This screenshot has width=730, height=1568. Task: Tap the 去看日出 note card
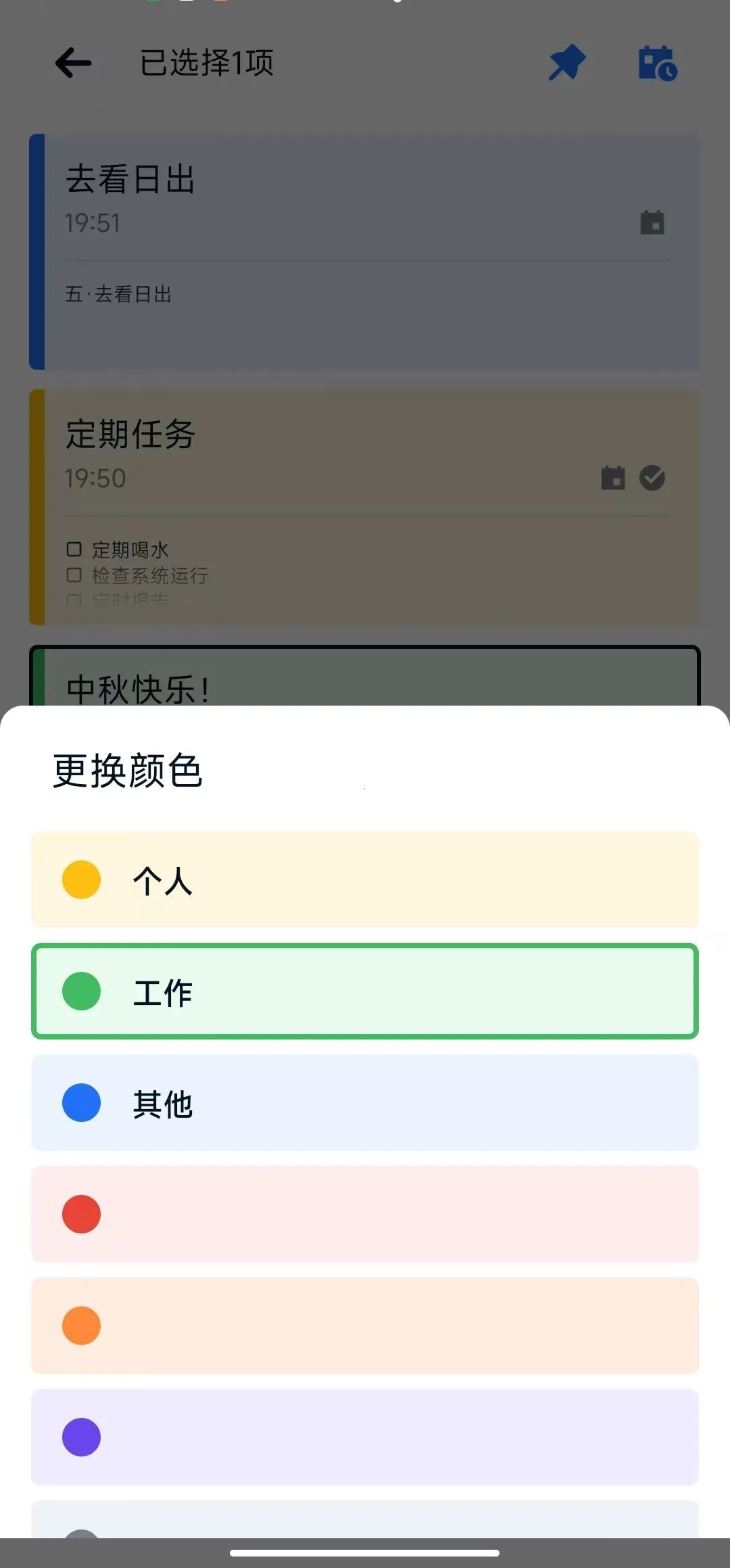365,251
